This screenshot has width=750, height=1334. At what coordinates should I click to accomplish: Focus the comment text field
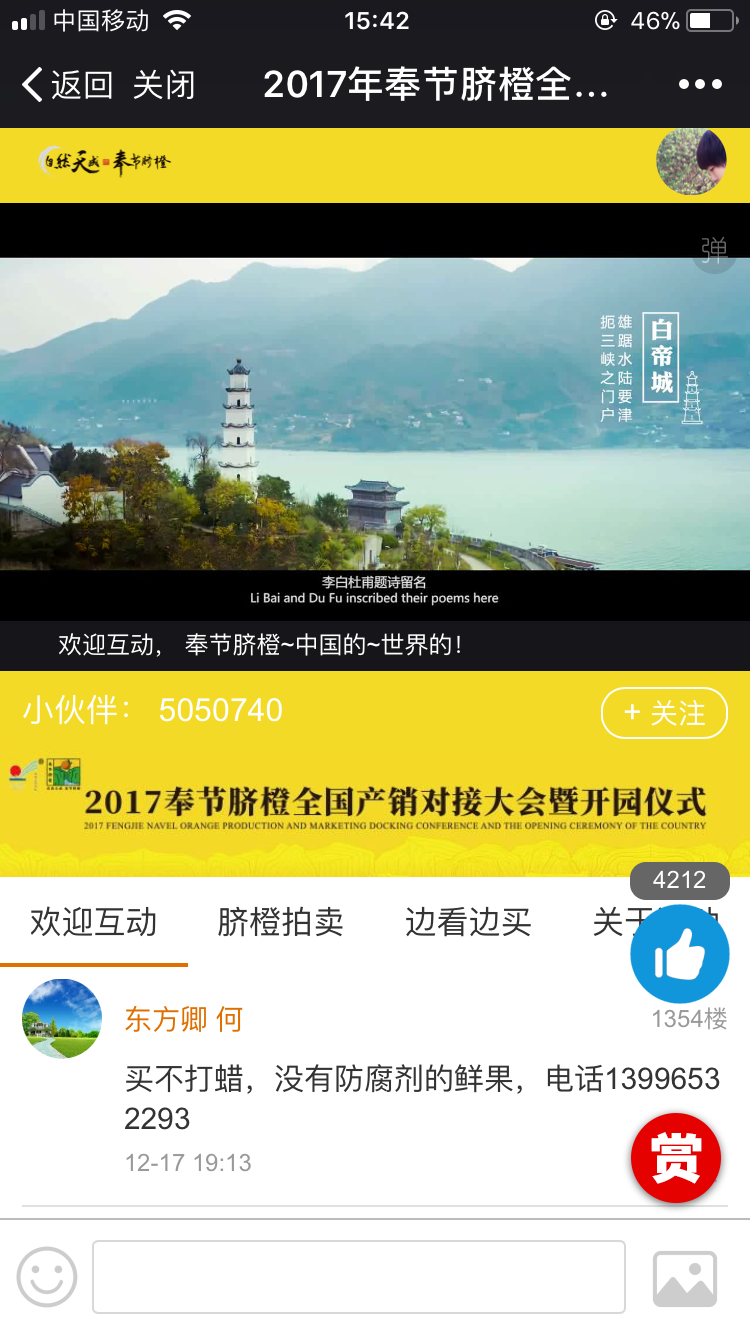click(359, 1277)
